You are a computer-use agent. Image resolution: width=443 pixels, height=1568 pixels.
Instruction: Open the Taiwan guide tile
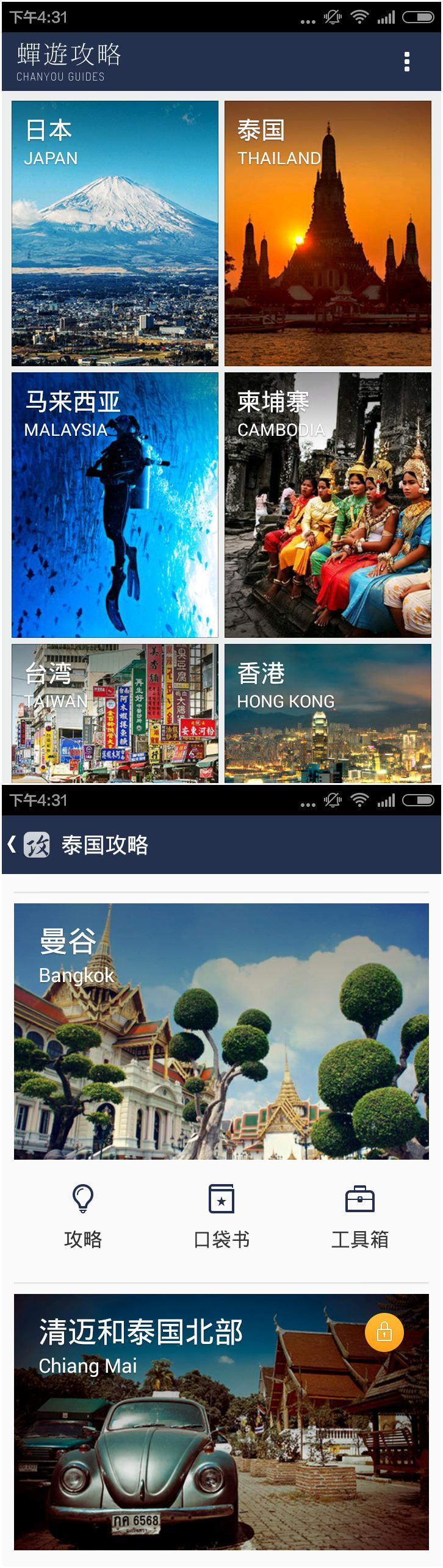(115, 713)
